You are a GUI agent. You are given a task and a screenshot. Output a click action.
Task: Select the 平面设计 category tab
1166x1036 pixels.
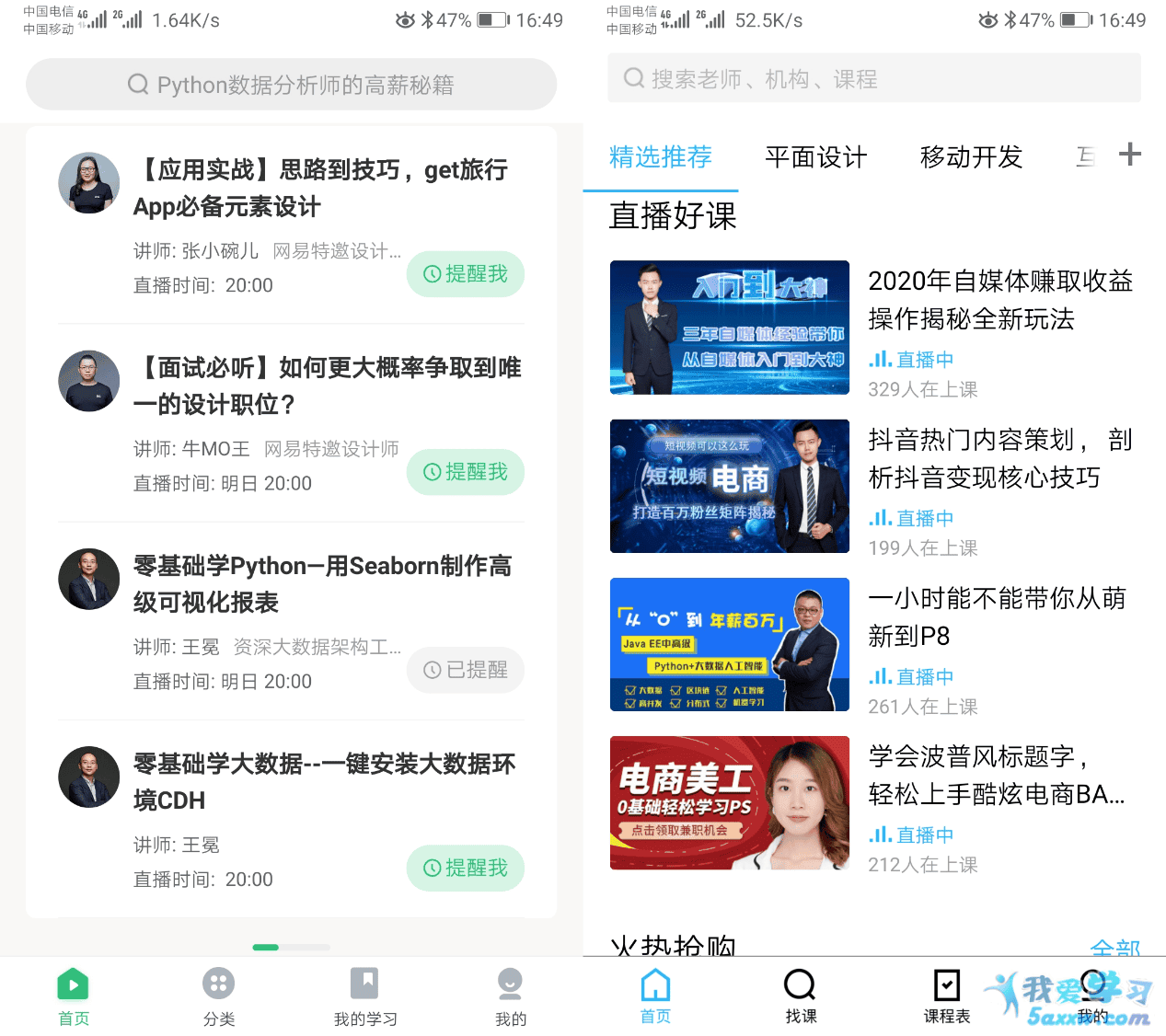click(815, 157)
